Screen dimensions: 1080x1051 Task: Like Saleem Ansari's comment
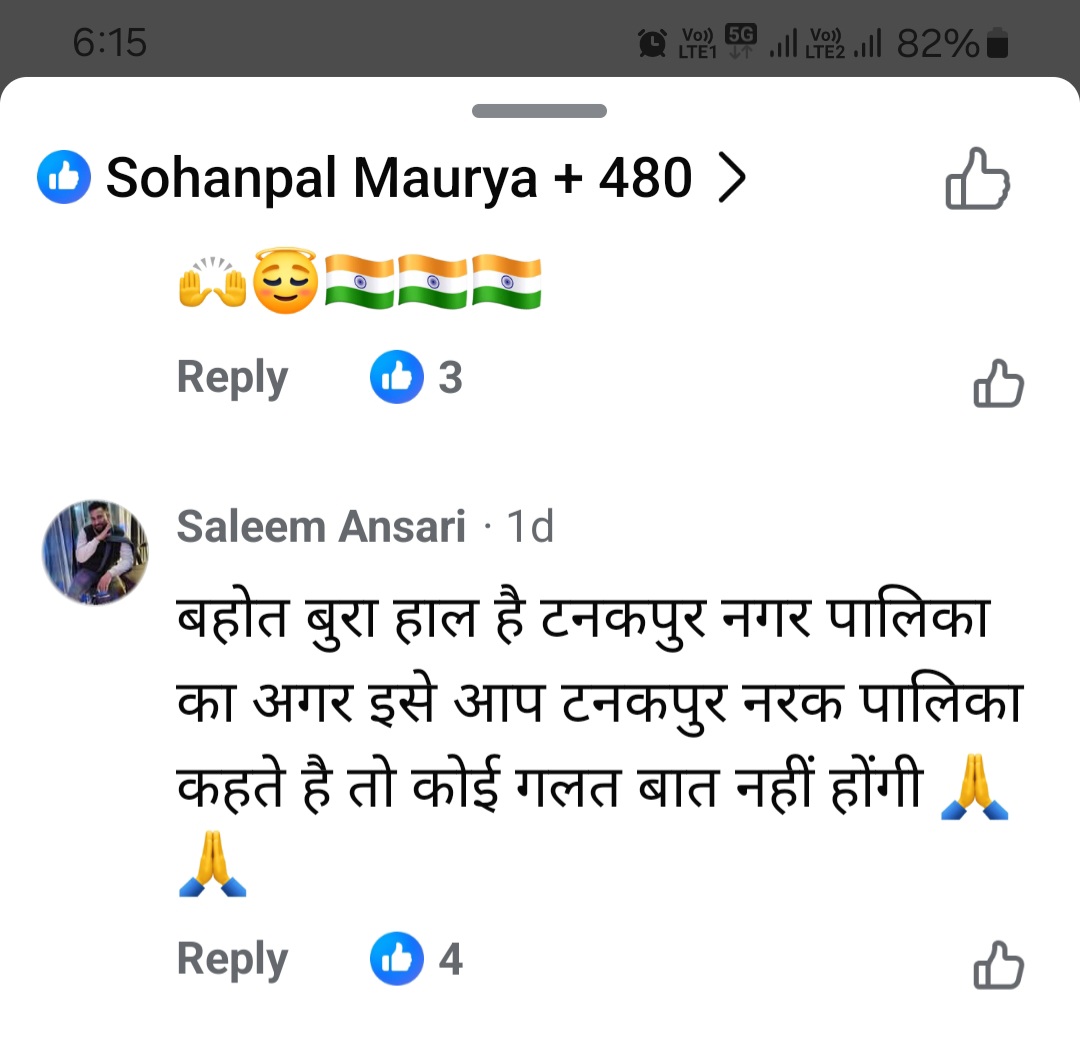click(x=998, y=965)
